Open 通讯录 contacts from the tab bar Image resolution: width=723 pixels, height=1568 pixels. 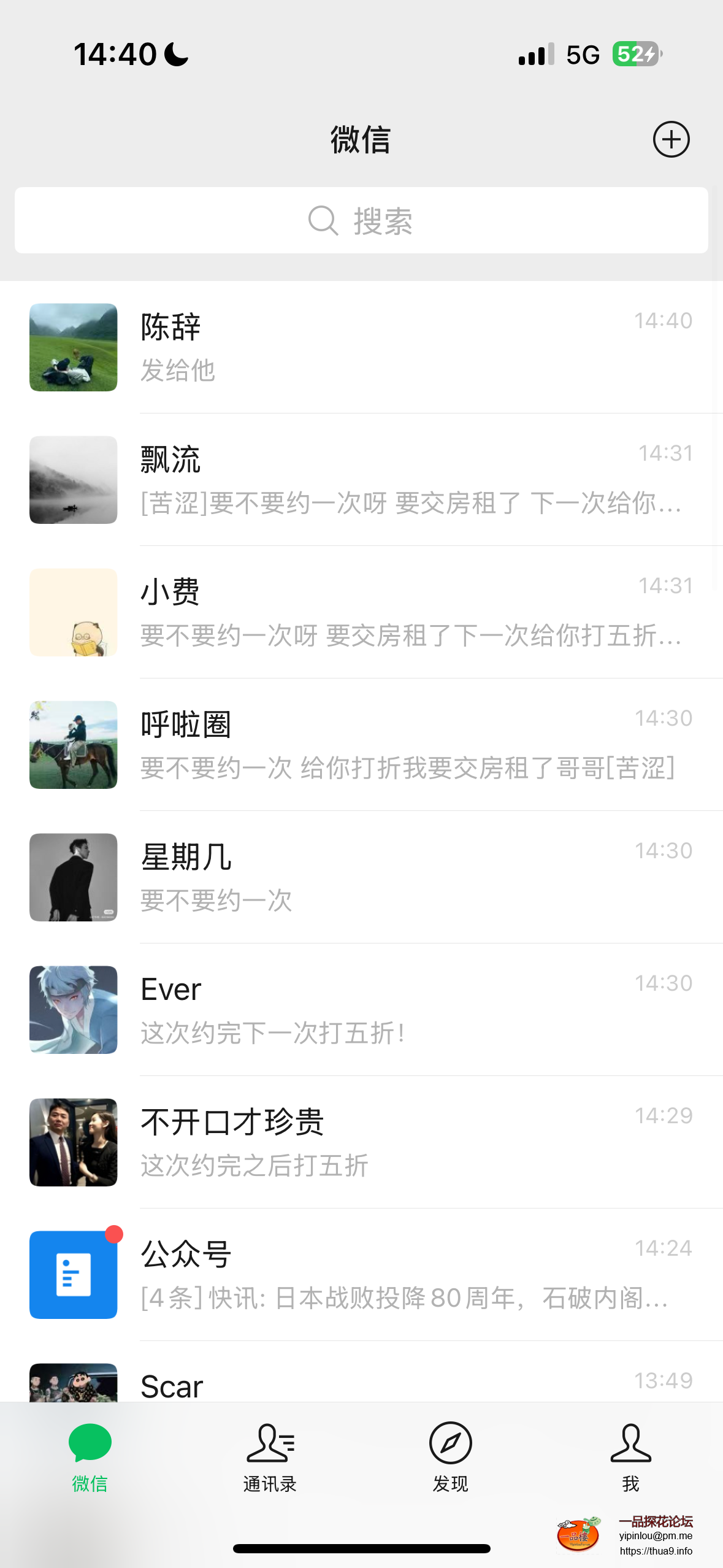tap(270, 1460)
